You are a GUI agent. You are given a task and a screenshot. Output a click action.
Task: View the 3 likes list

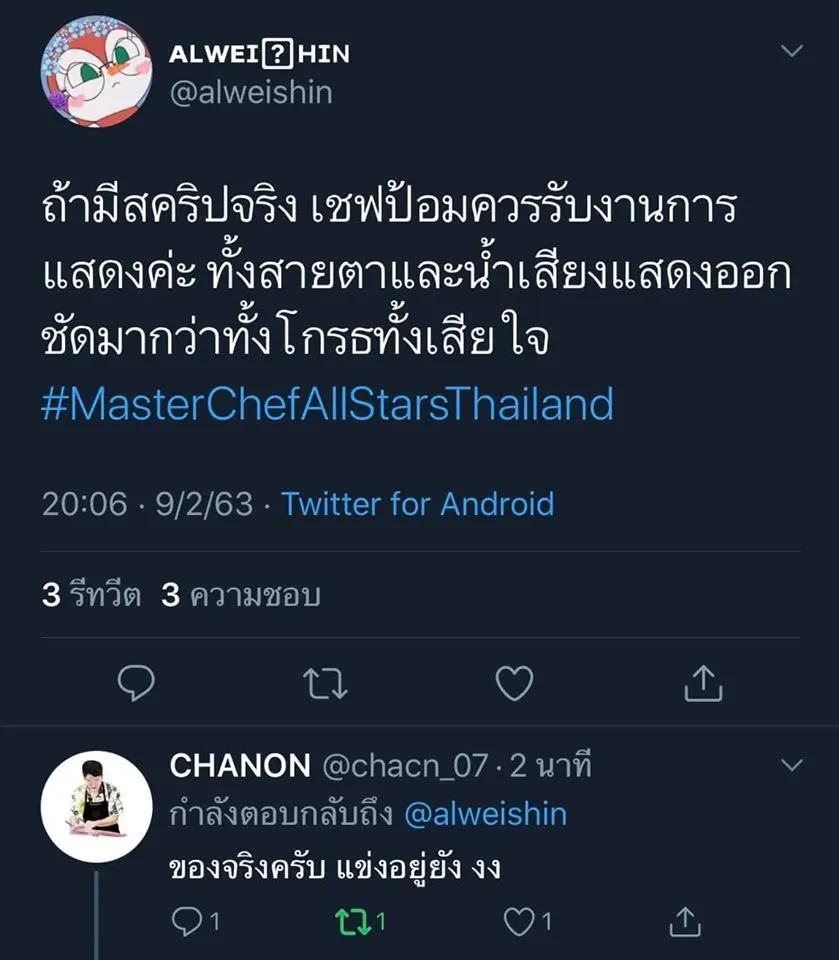pyautogui.click(x=239, y=597)
